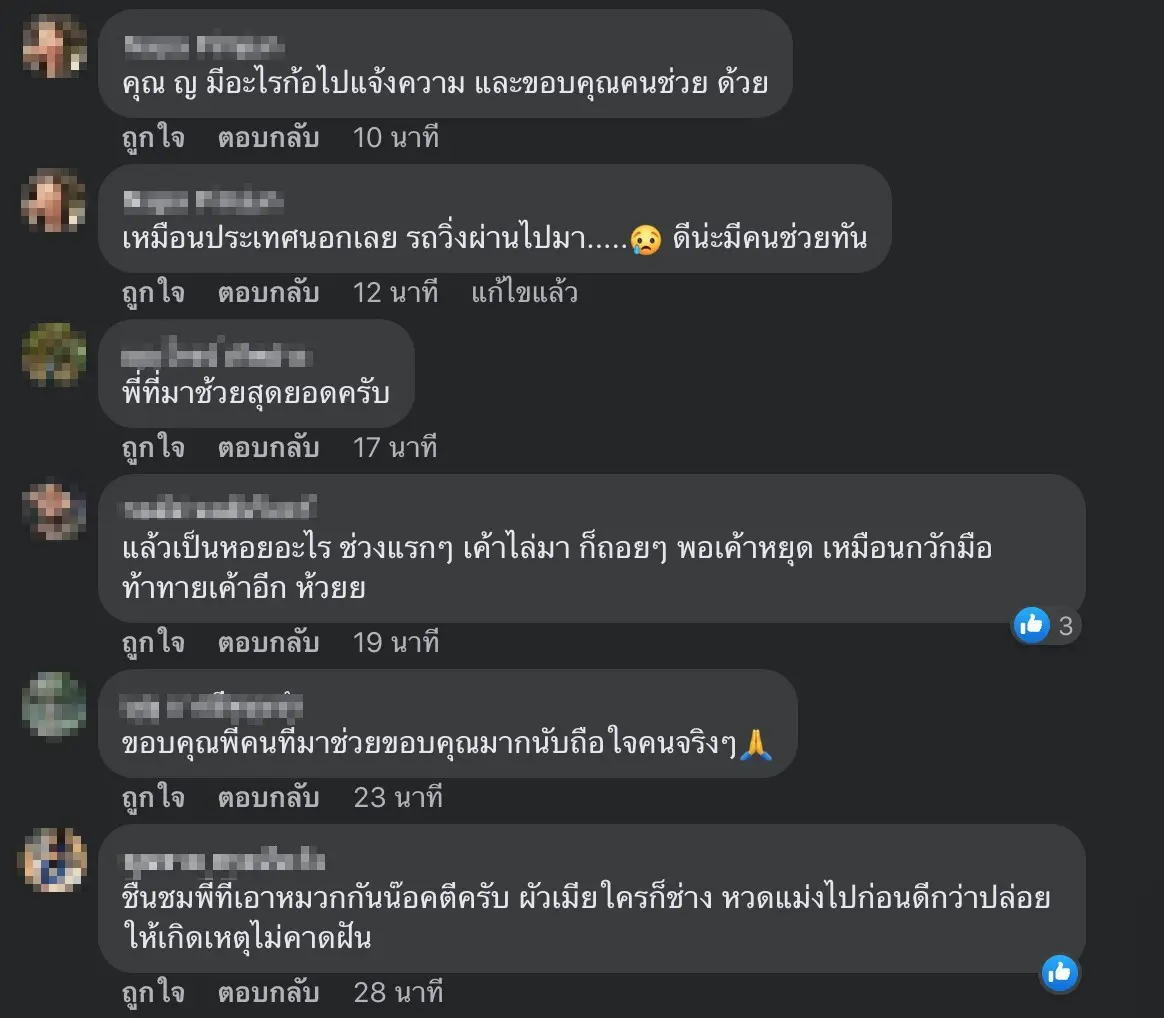1164x1018 pixels.
Task: Like the comment posted 17 นาที ago
Action: coord(153,448)
